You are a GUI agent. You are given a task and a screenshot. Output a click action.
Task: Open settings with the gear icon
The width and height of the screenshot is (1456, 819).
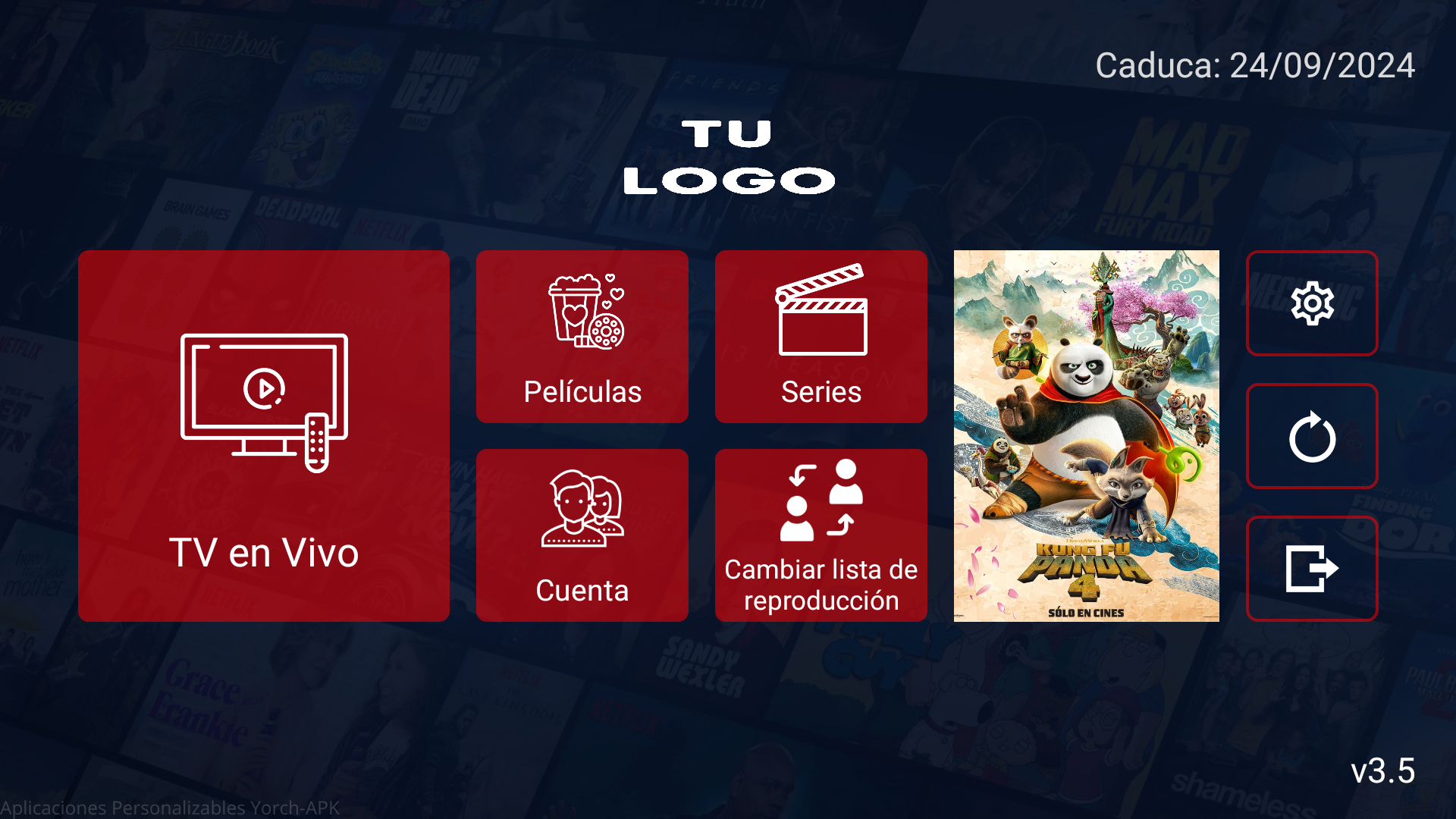(x=1311, y=303)
